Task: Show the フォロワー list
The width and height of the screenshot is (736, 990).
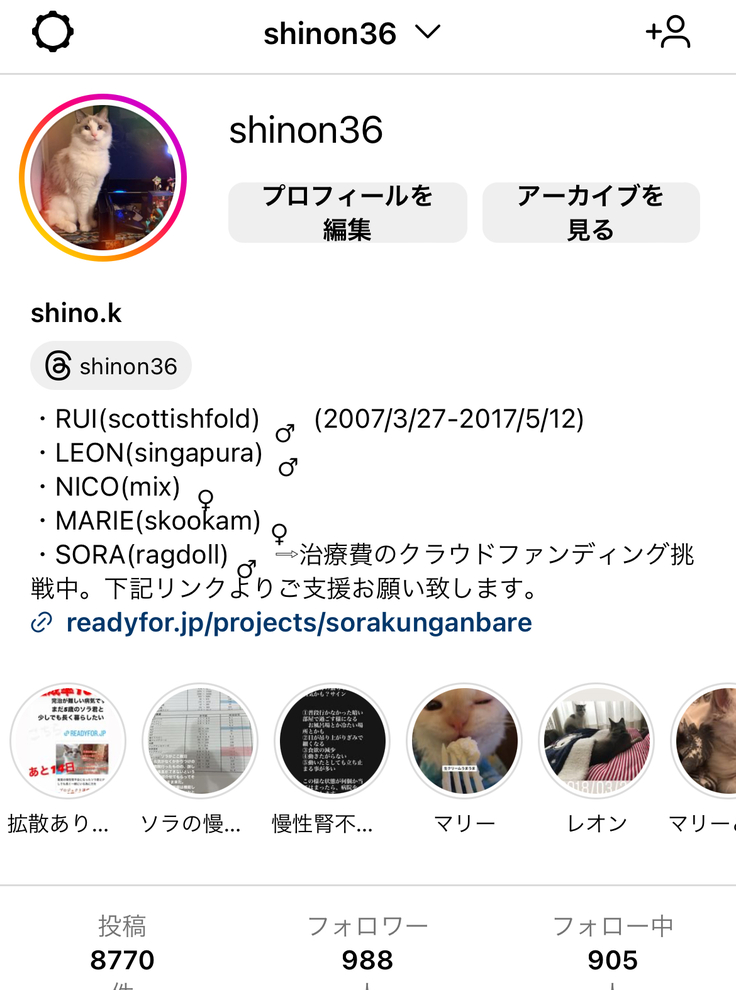Action: (x=367, y=944)
